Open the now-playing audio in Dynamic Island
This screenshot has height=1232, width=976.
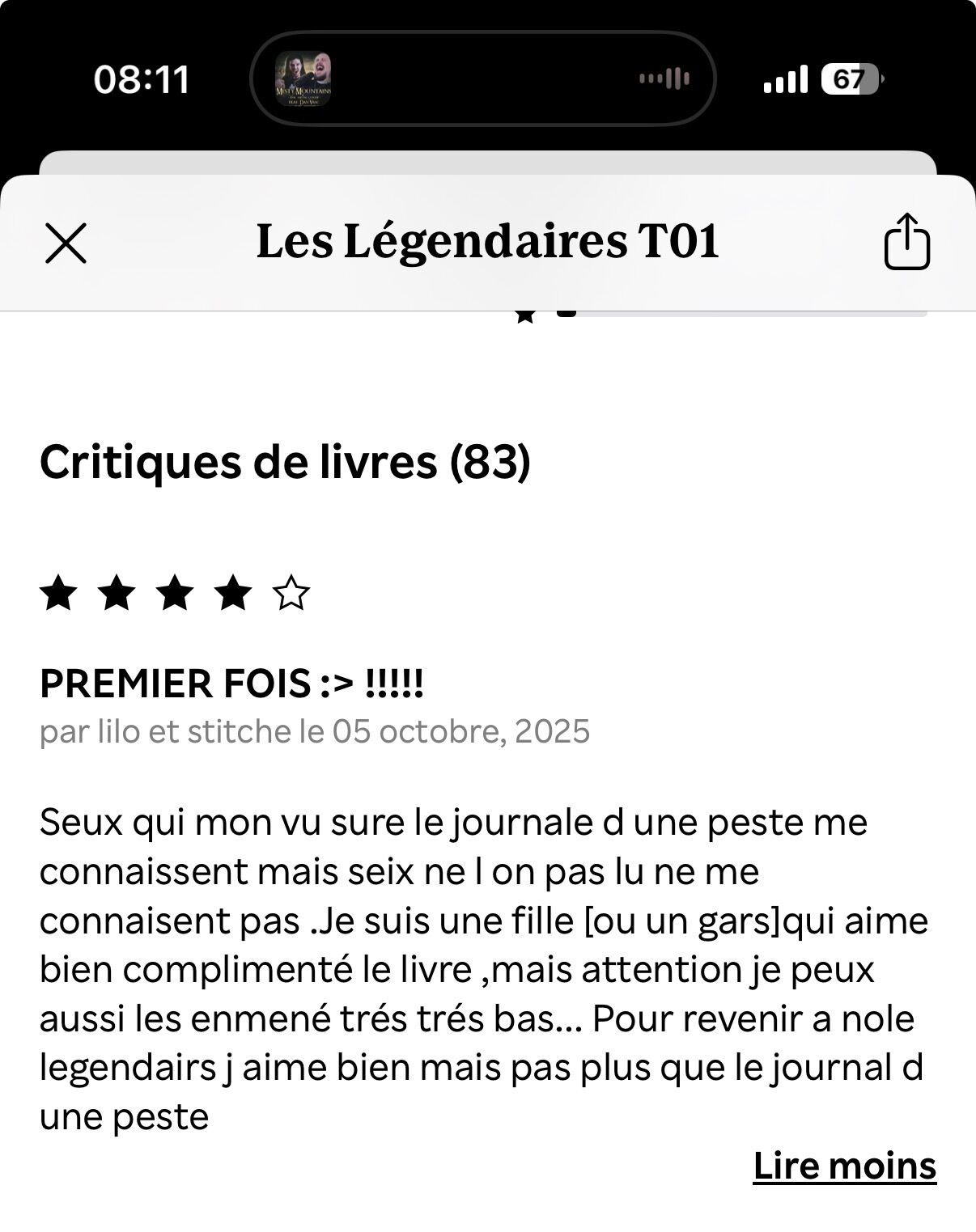coord(483,78)
